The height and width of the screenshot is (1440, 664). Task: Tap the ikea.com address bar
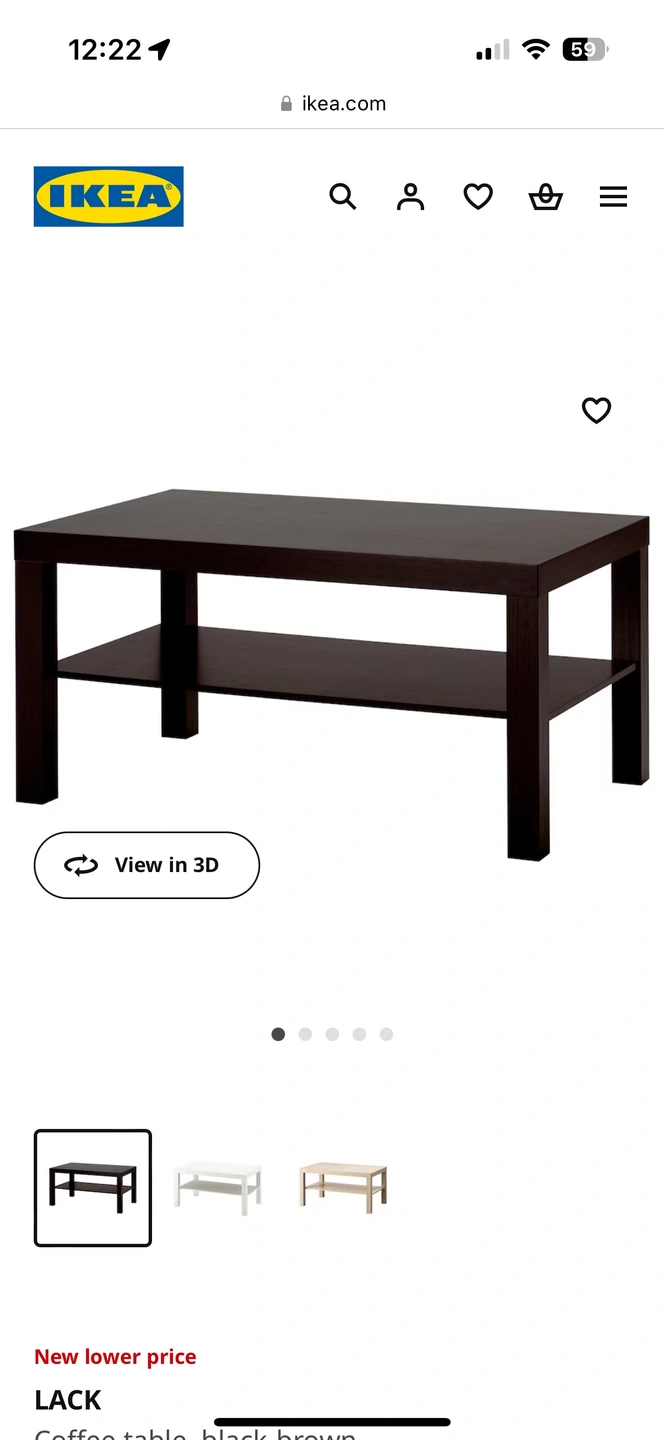333,104
